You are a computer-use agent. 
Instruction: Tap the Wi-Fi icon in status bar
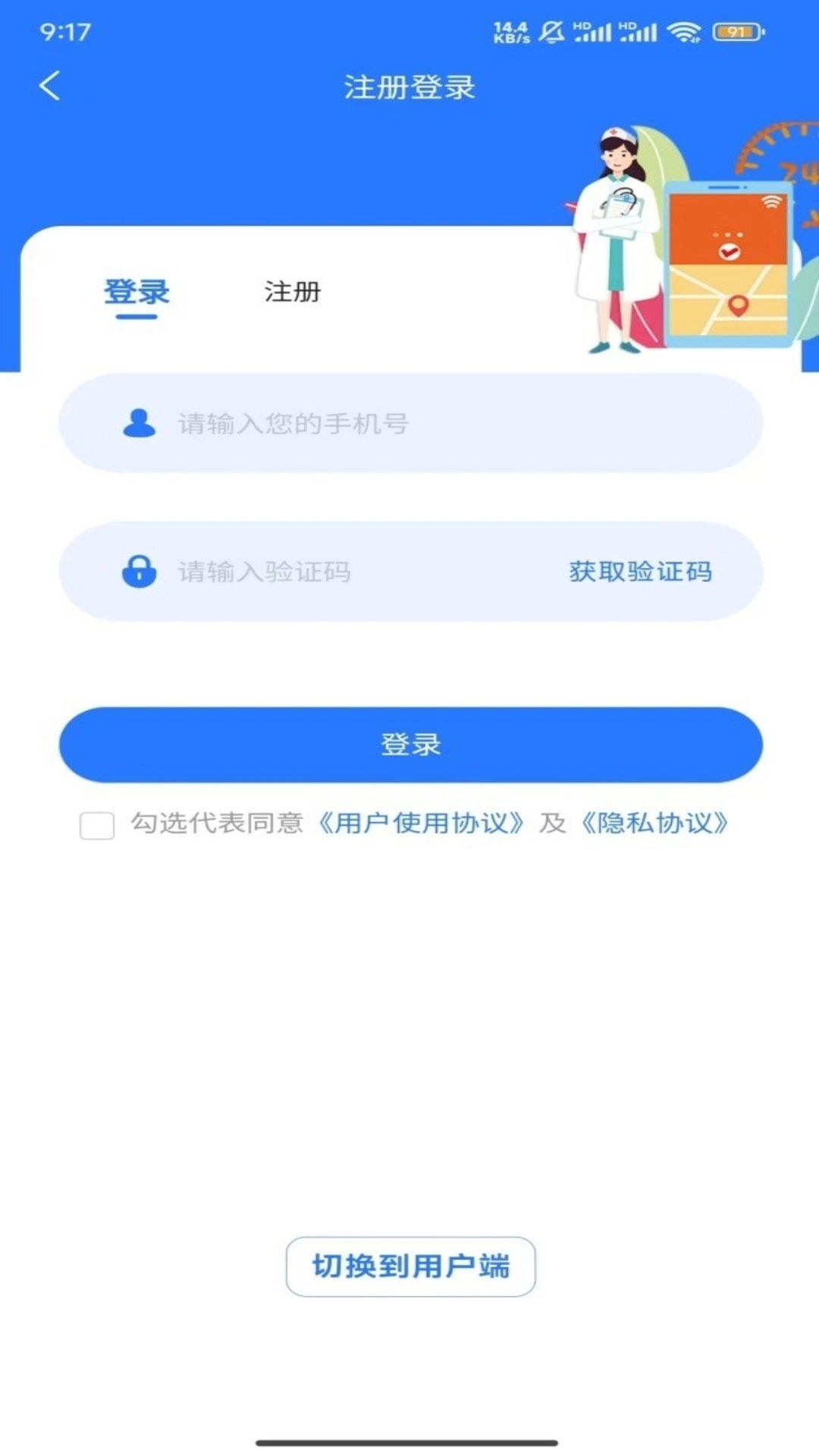tap(685, 30)
